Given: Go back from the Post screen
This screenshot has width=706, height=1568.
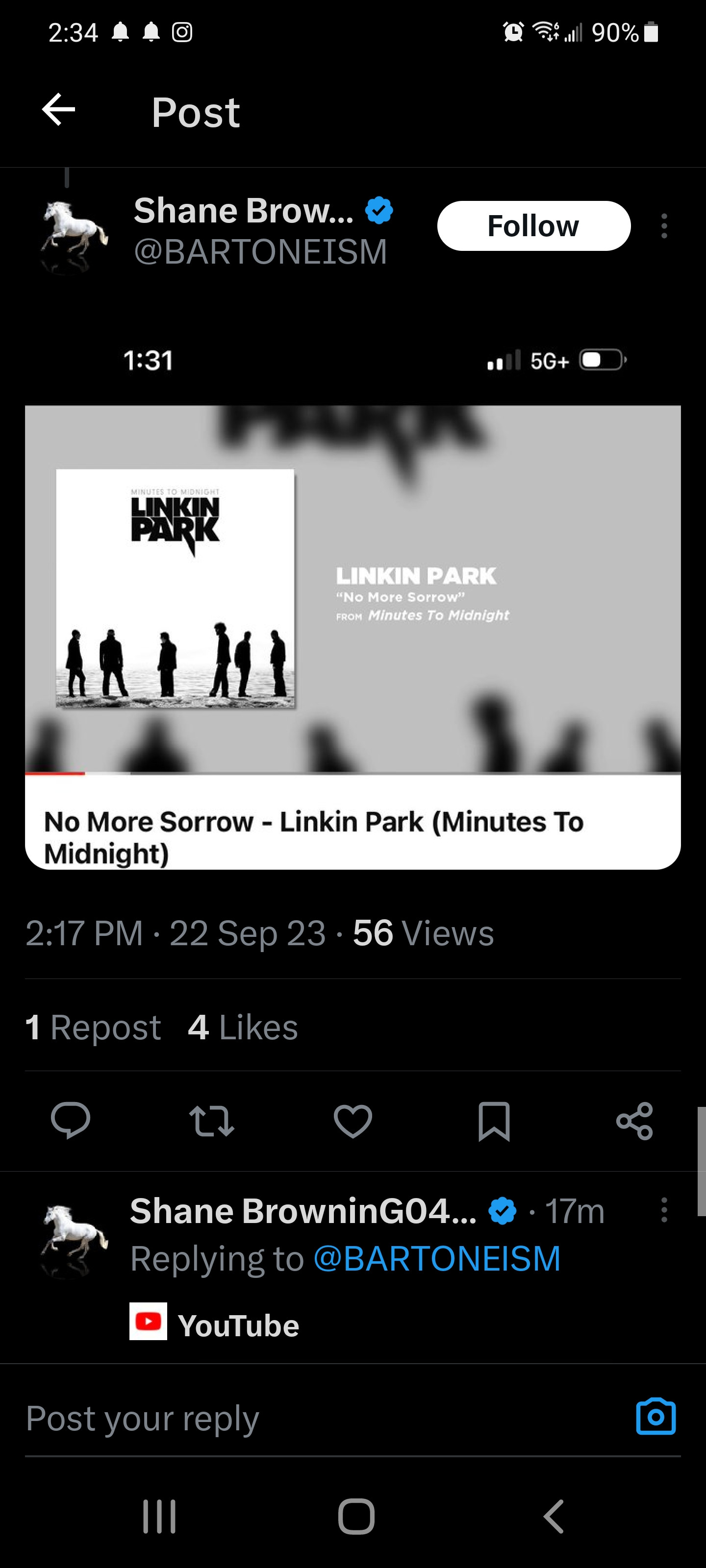Looking at the screenshot, I should 58,110.
